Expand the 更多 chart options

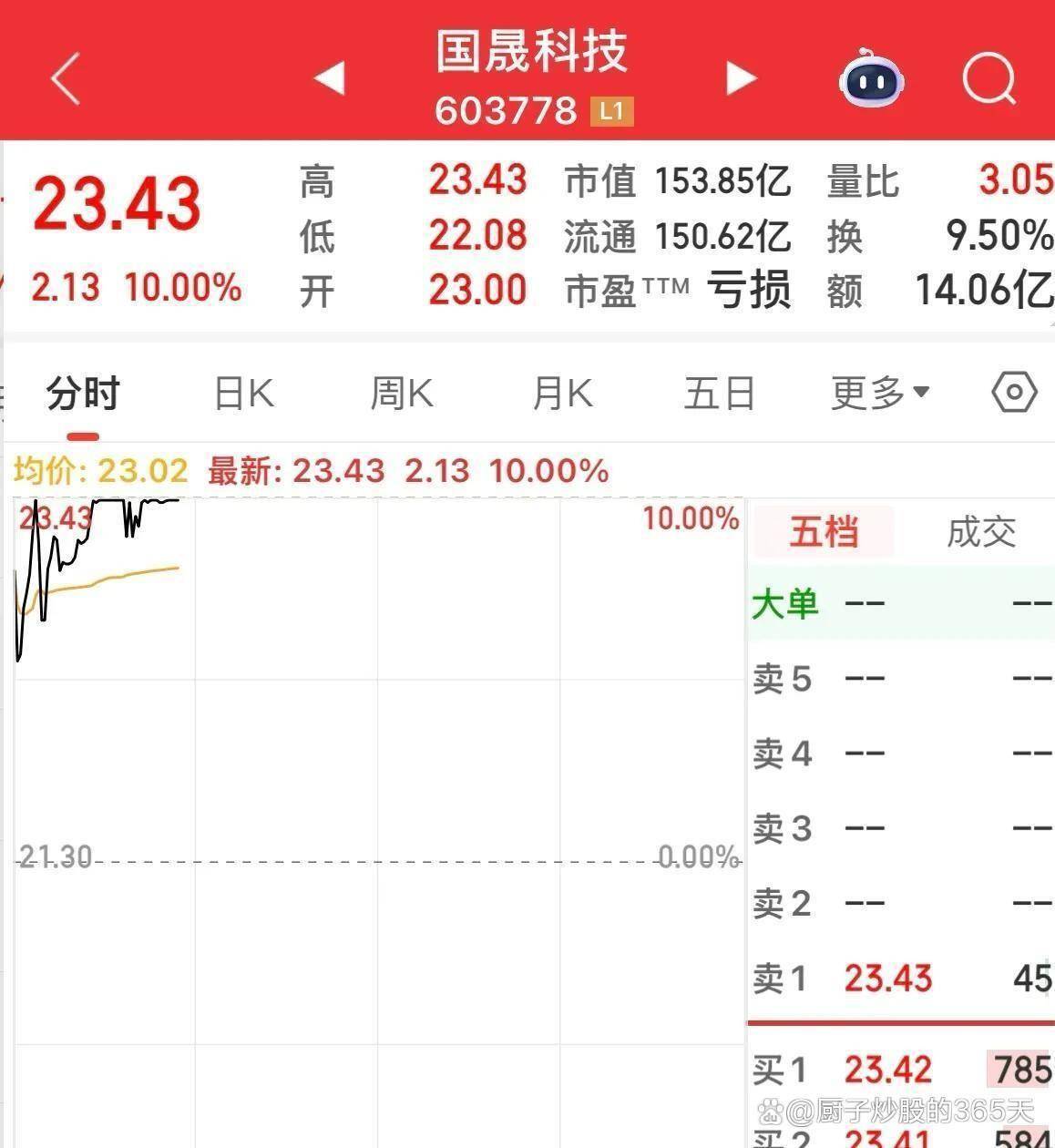pos(879,394)
